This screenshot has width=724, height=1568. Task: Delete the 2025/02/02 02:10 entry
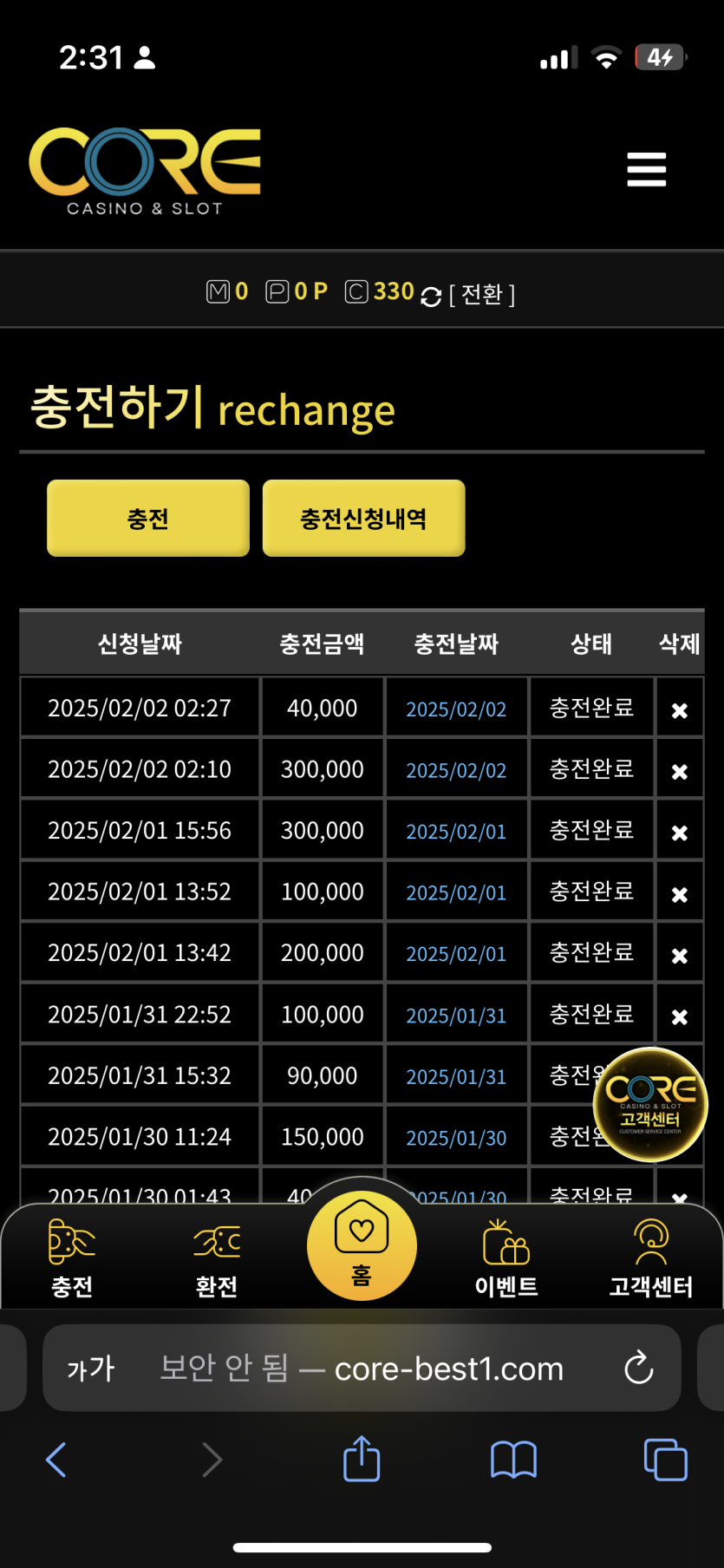tap(679, 771)
